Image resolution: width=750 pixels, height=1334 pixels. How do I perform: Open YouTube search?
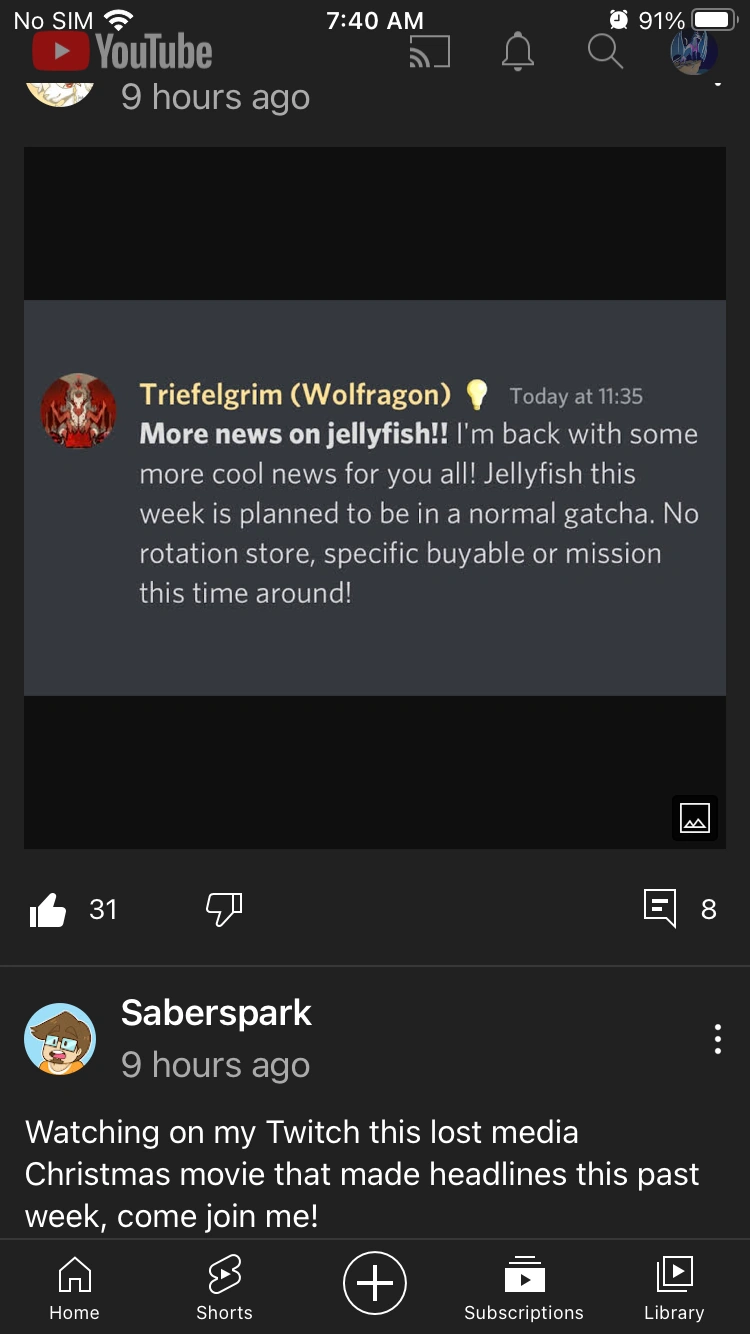point(605,52)
